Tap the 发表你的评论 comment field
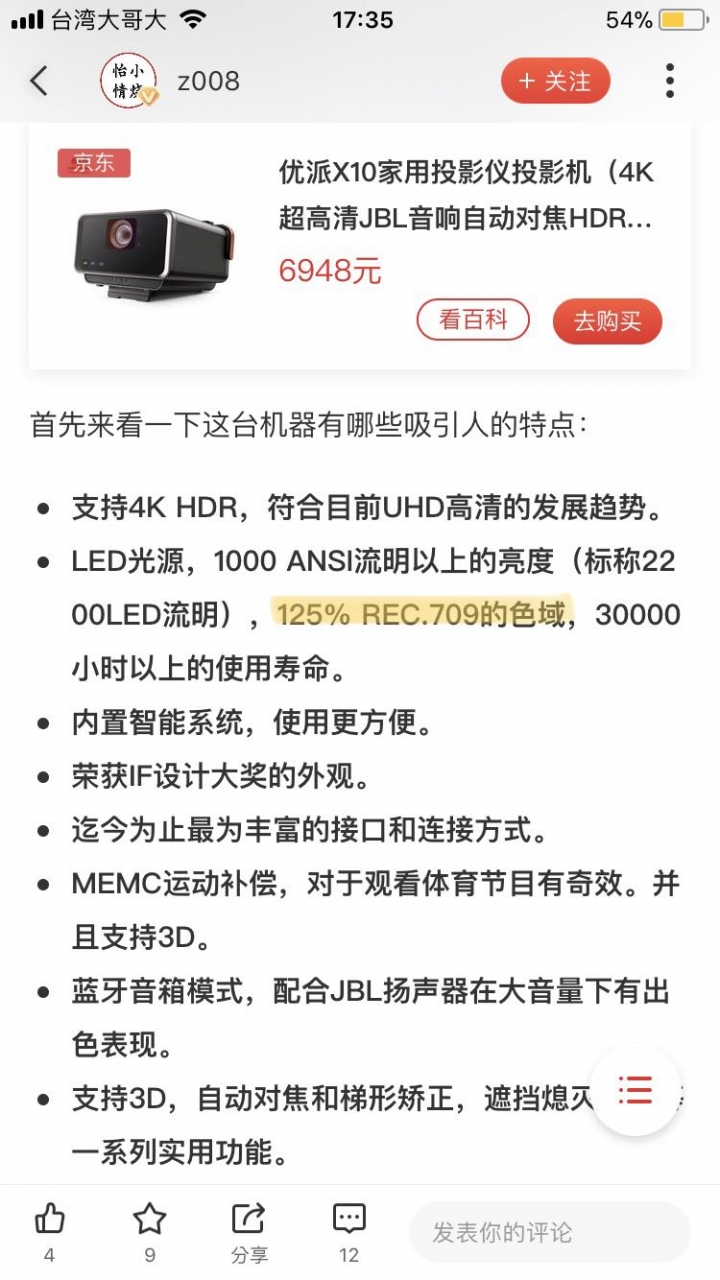The width and height of the screenshot is (720, 1280). [549, 1231]
